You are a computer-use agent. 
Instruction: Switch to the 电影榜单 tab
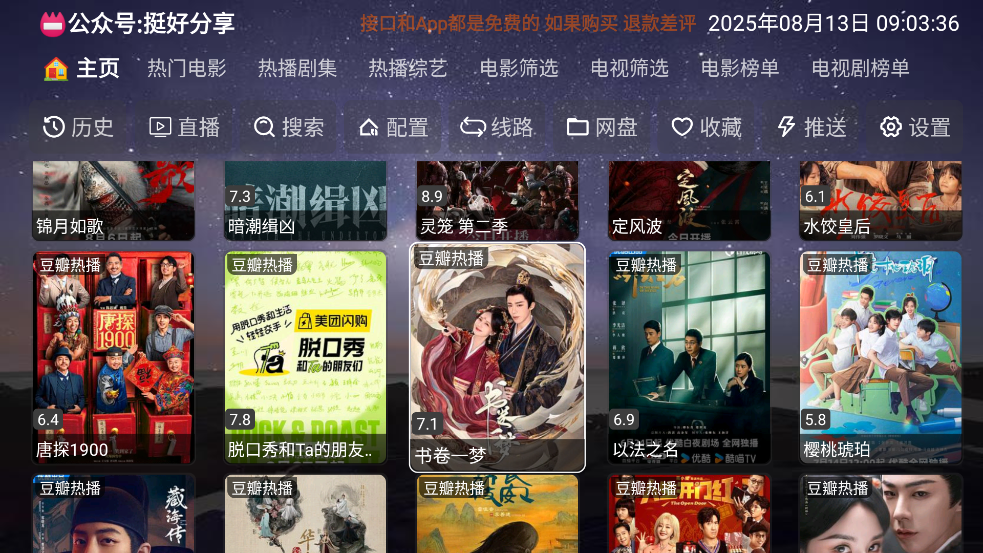(x=740, y=68)
